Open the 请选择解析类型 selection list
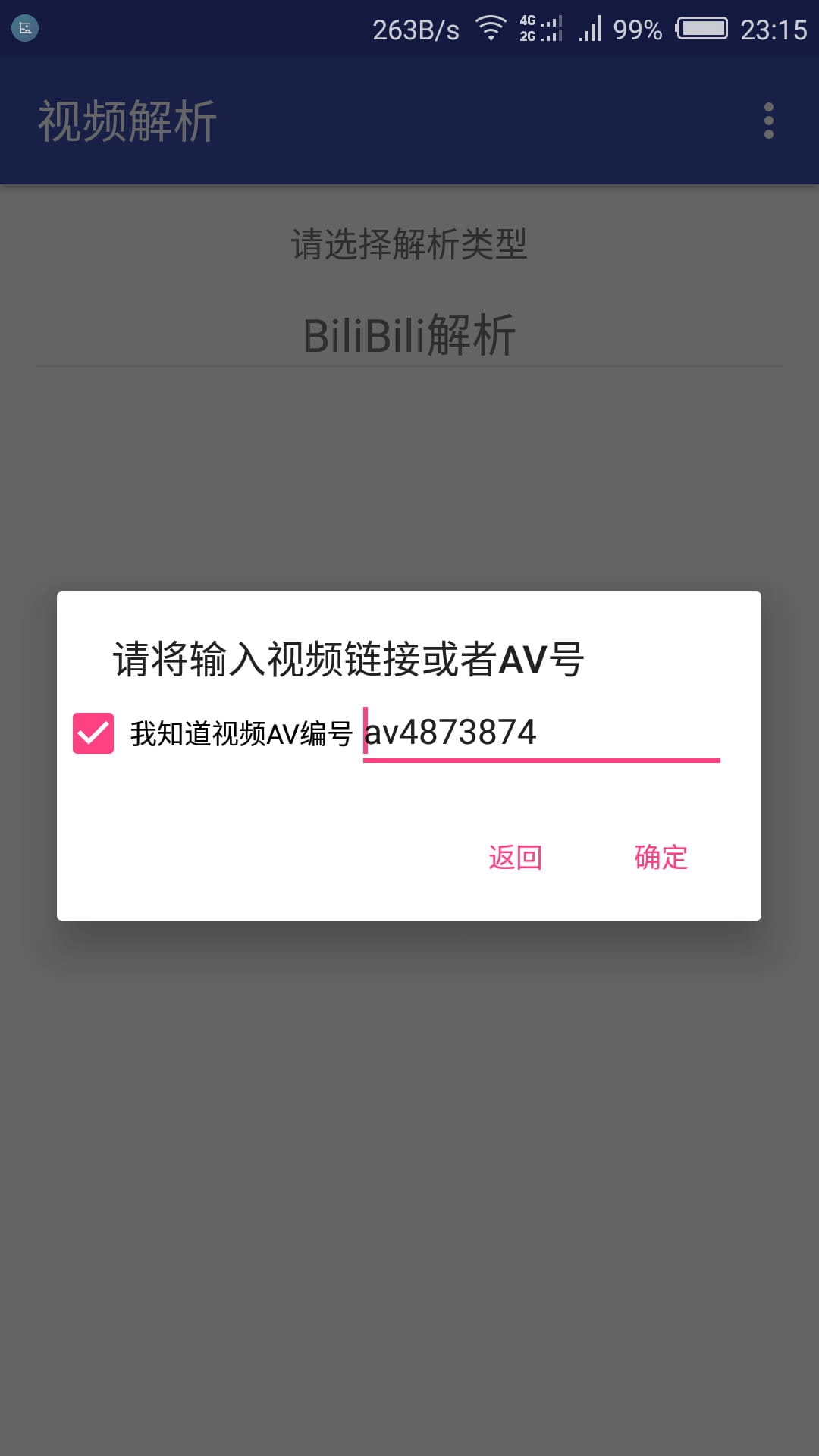The width and height of the screenshot is (819, 1456). click(409, 243)
